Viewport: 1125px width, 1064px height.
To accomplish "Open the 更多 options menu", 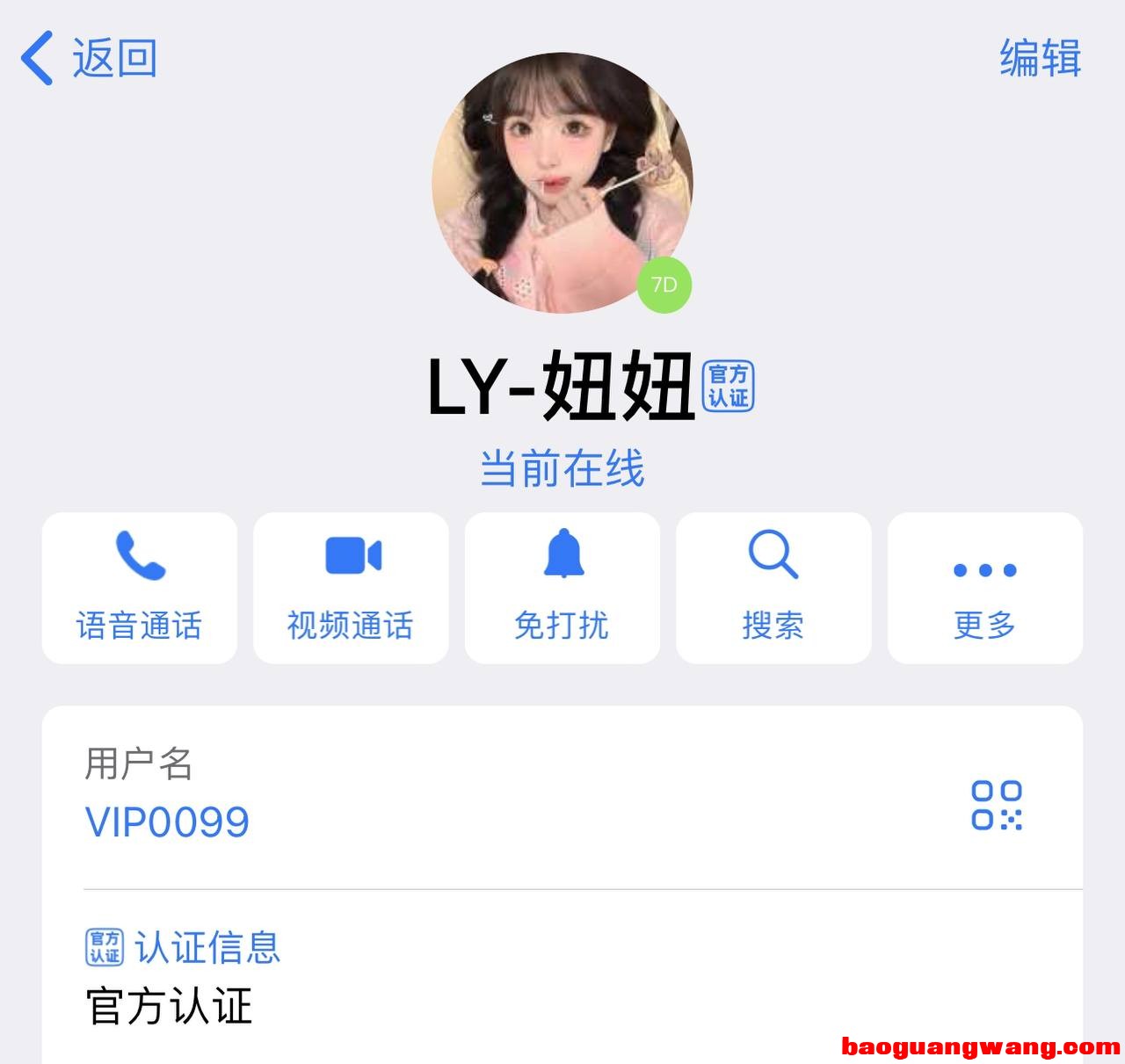I will pyautogui.click(x=985, y=588).
